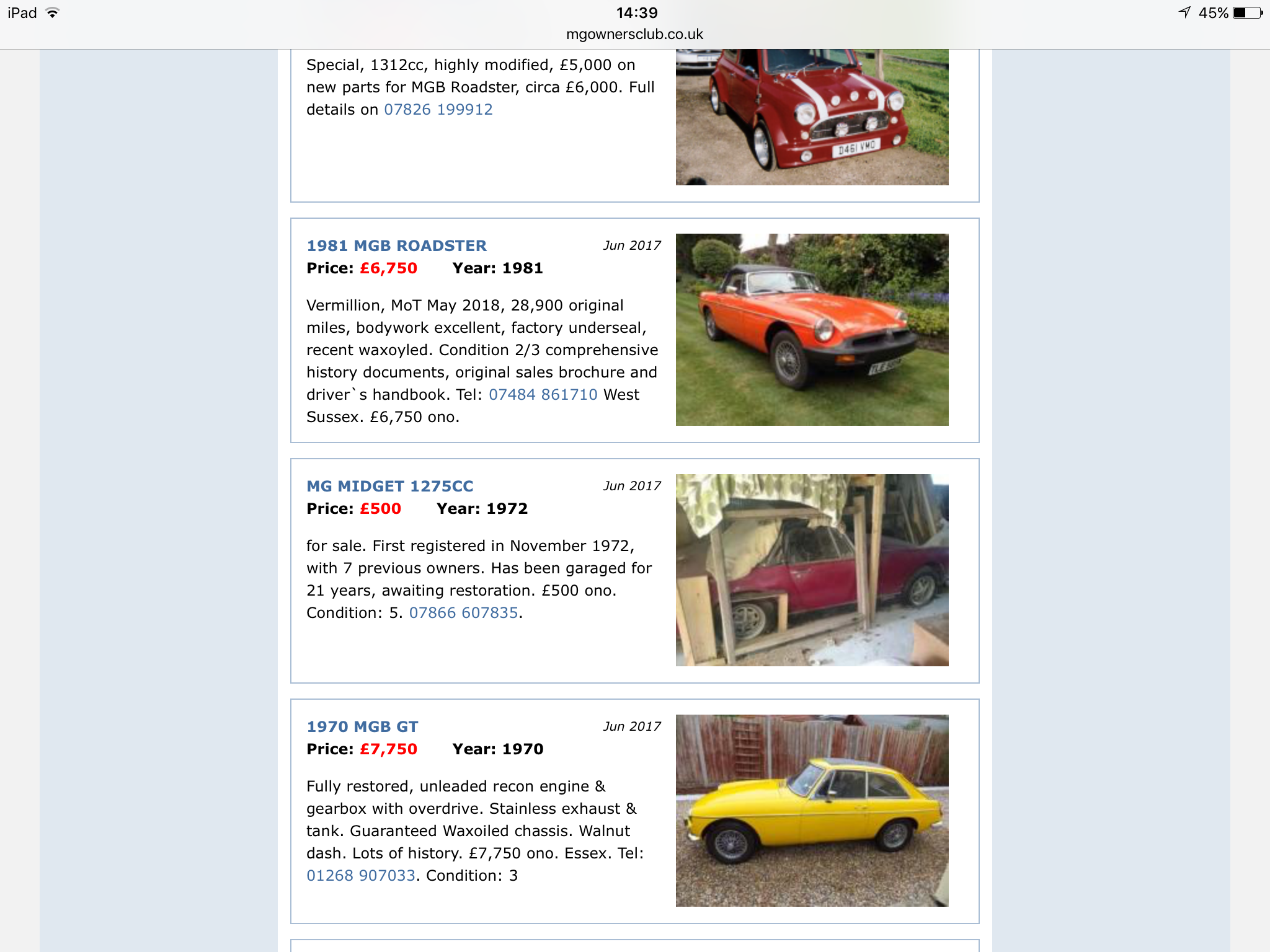View the orange MGB Roadster photo
1270x952 pixels.
[812, 329]
